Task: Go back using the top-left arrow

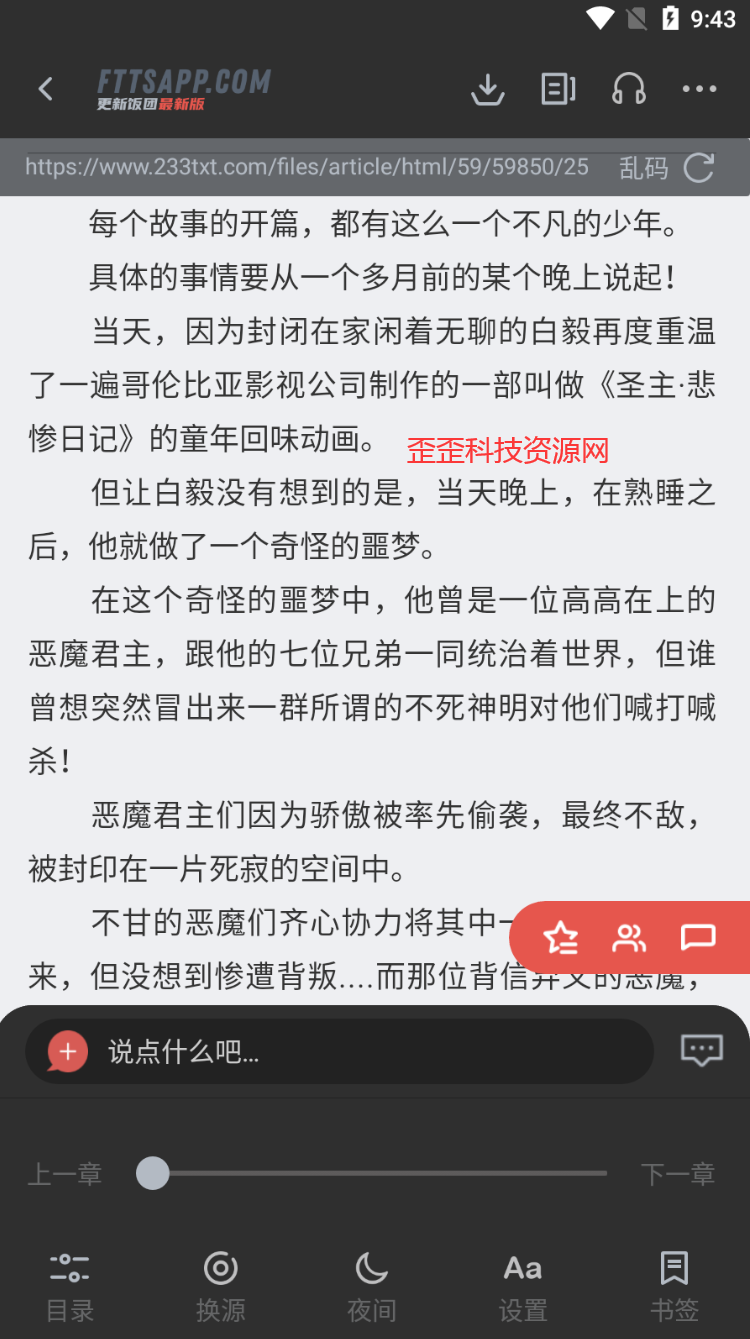Action: [45, 89]
